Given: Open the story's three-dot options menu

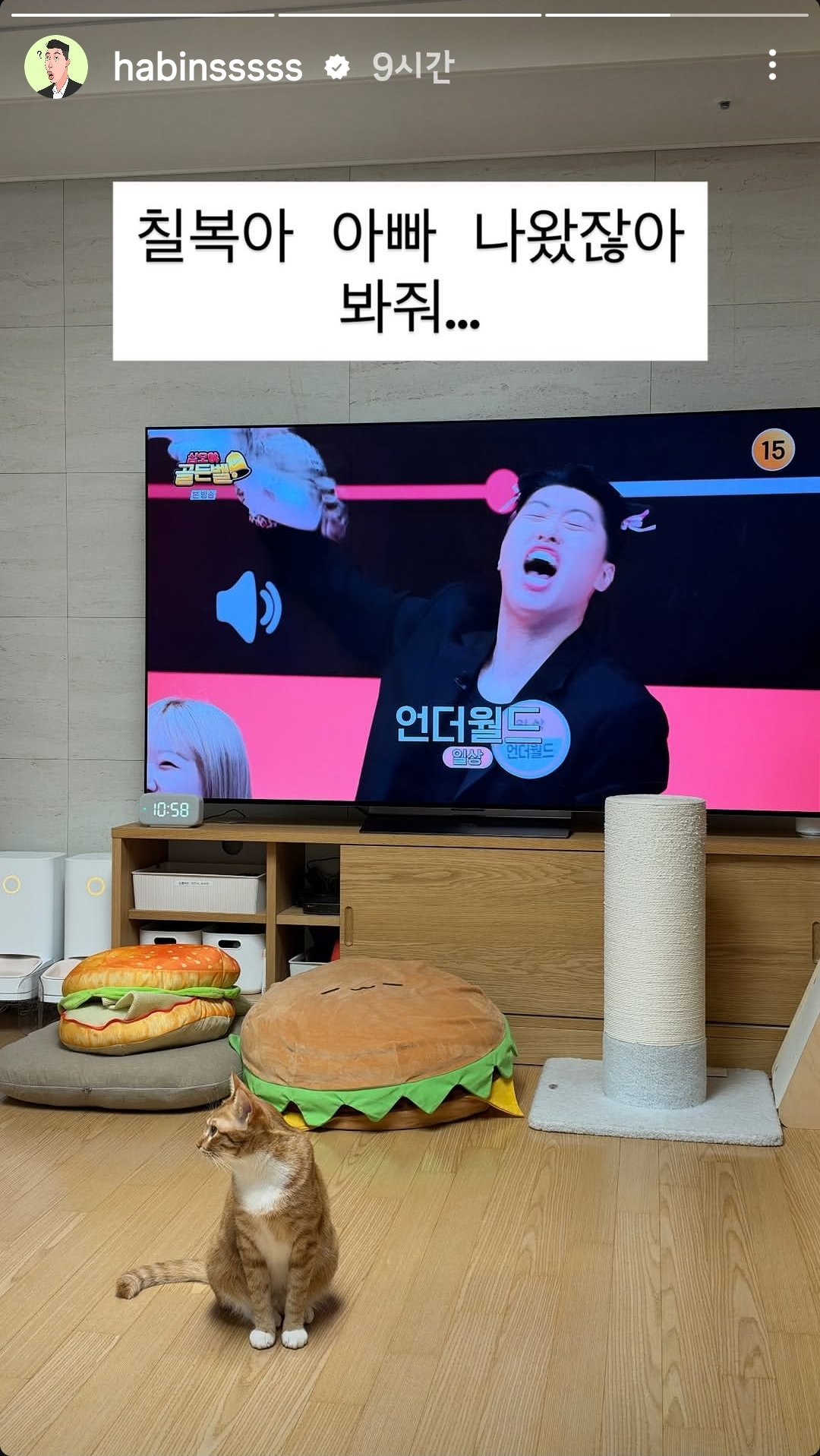Looking at the screenshot, I should pyautogui.click(x=772, y=66).
